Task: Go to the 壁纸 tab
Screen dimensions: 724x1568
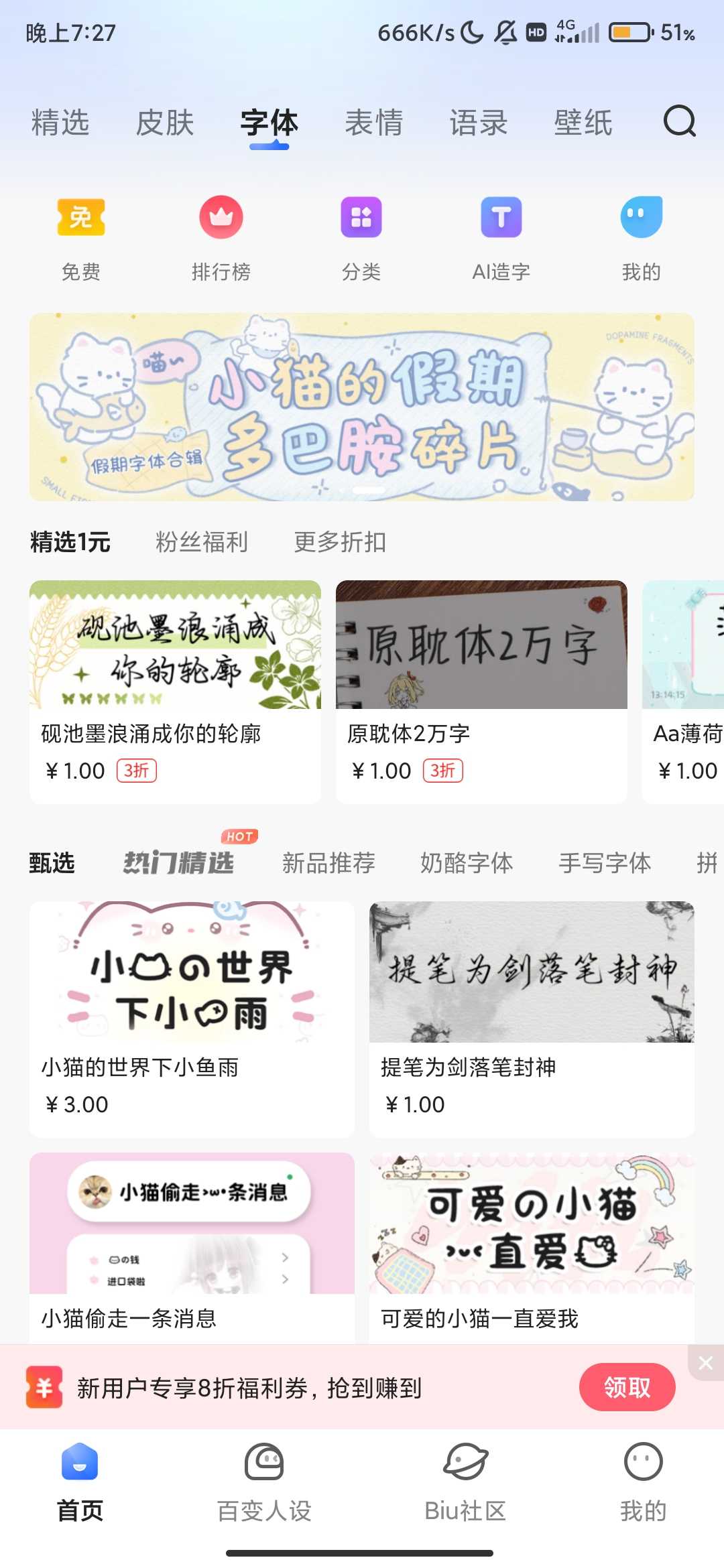Action: click(583, 123)
